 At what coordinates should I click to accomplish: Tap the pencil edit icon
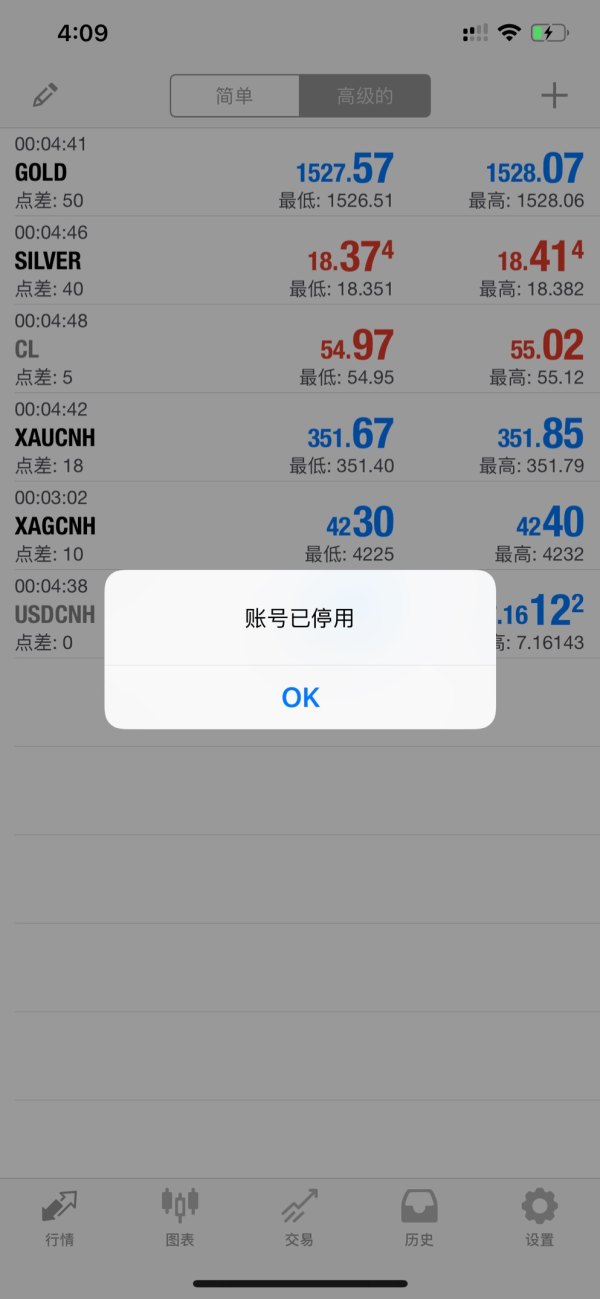click(x=45, y=96)
